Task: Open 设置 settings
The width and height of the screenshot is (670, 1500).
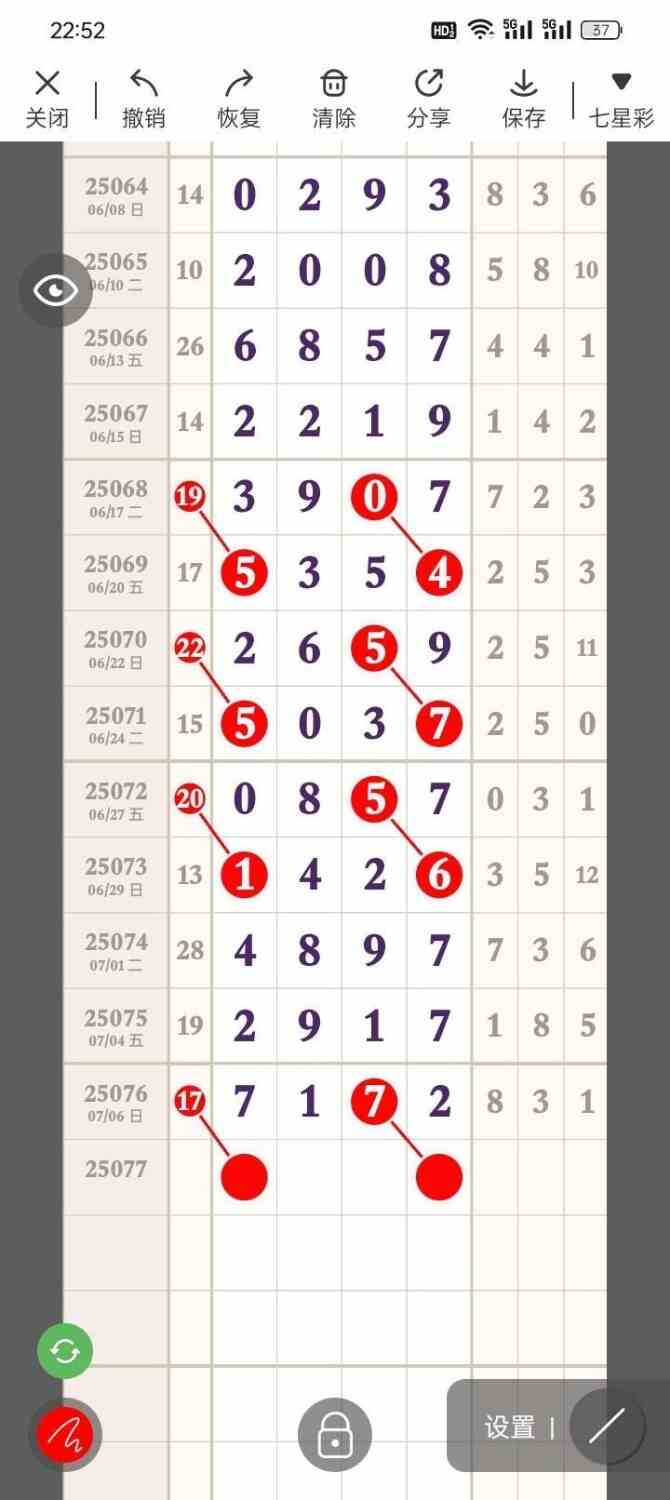Action: (x=510, y=1427)
